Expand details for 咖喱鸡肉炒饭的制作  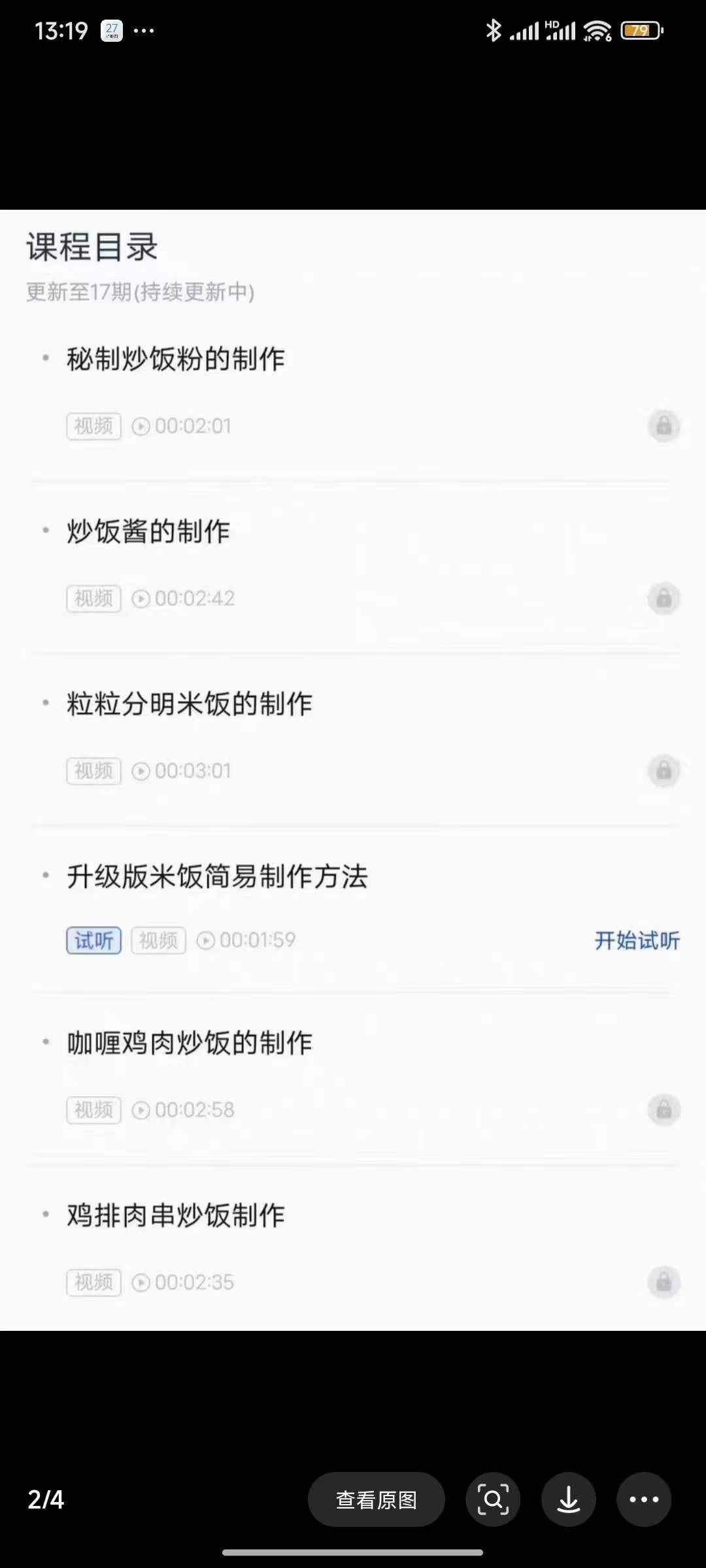pos(190,1042)
